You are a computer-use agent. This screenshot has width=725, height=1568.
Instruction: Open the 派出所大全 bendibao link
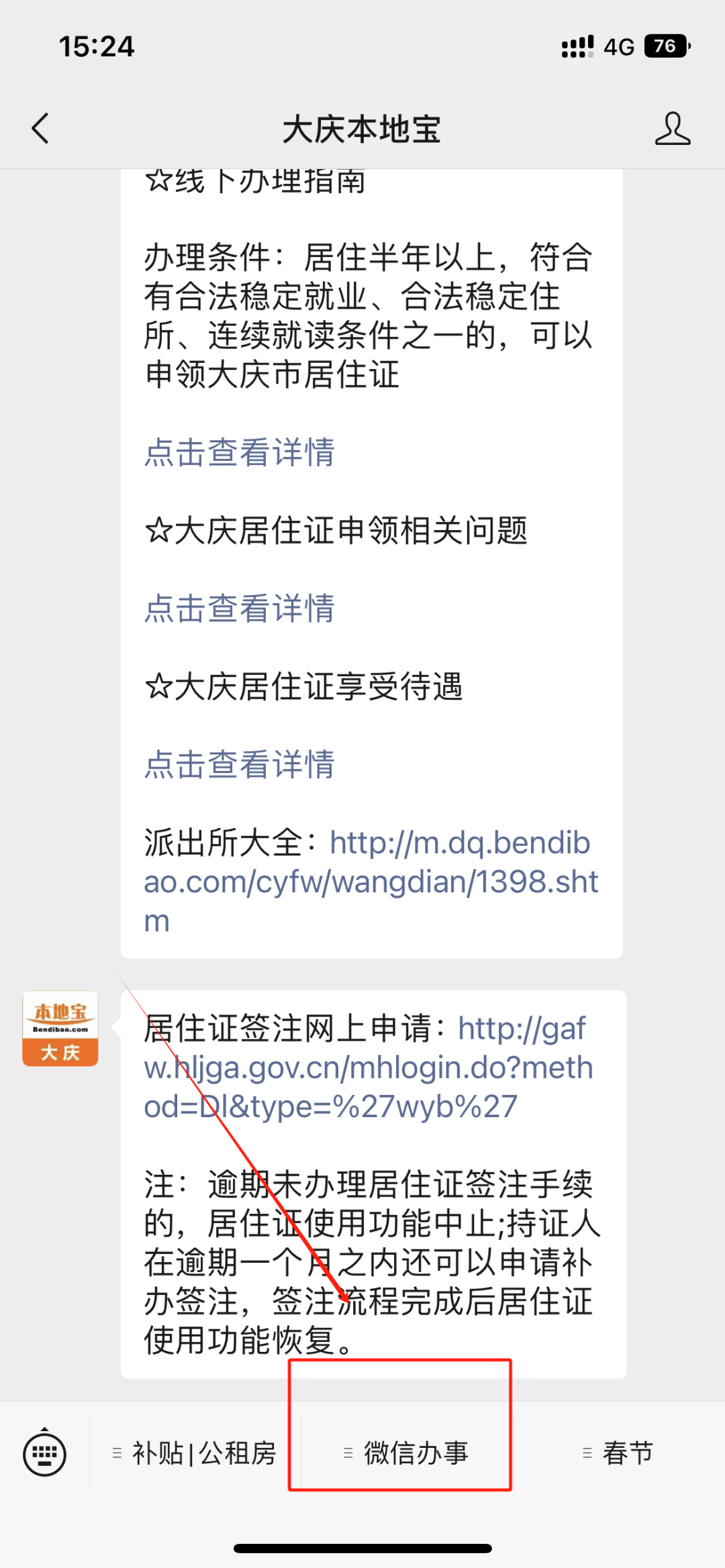[x=371, y=882]
